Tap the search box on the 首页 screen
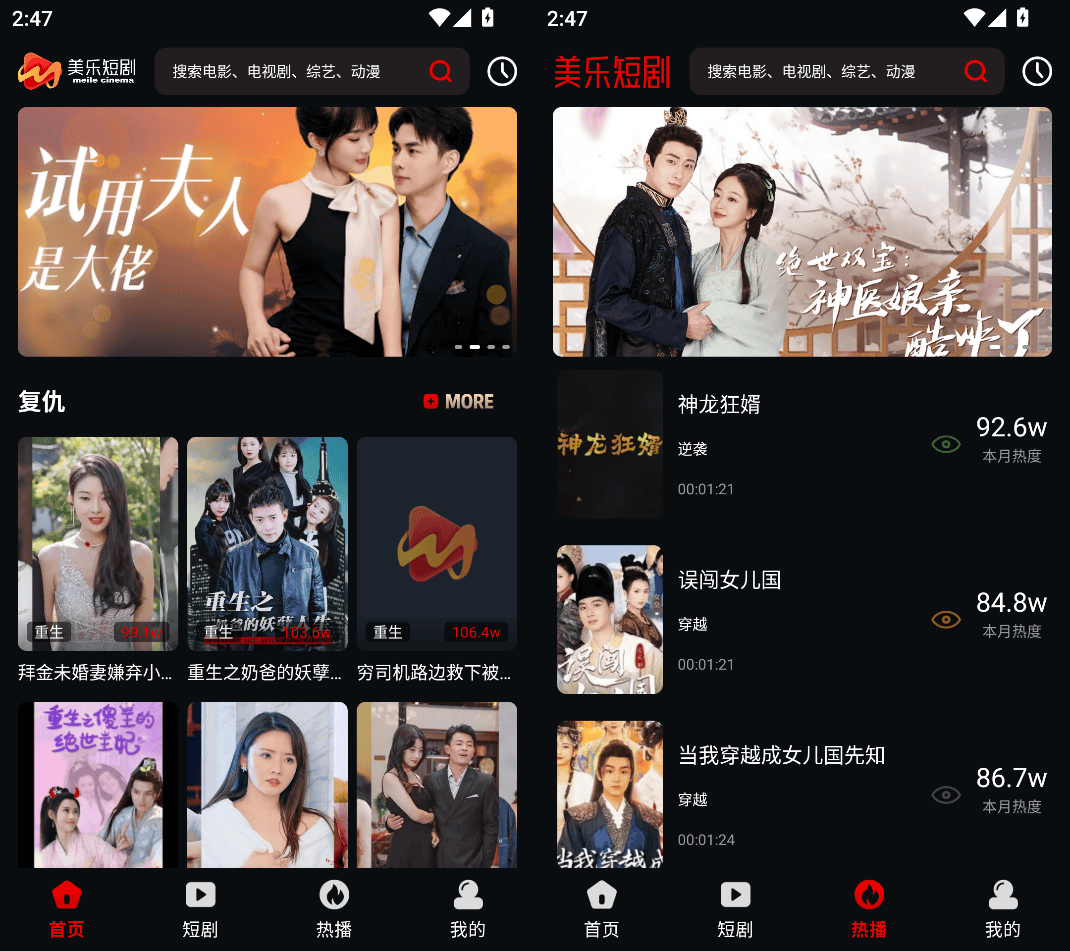Screen dimensions: 1070x951 [x=295, y=72]
